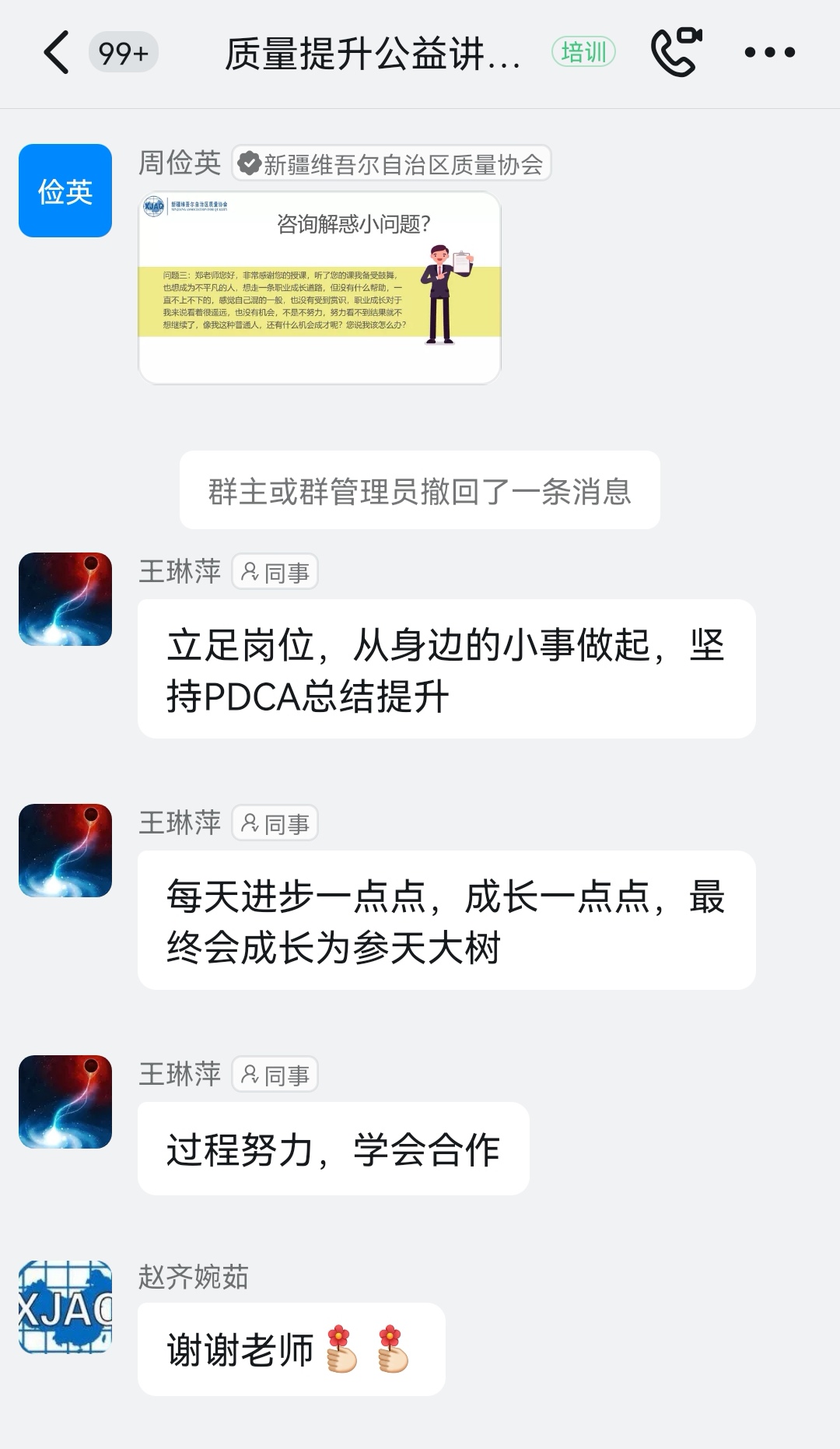Screen dimensions: 840x1449
Task: Start a voice or video call
Action: pos(675,52)
